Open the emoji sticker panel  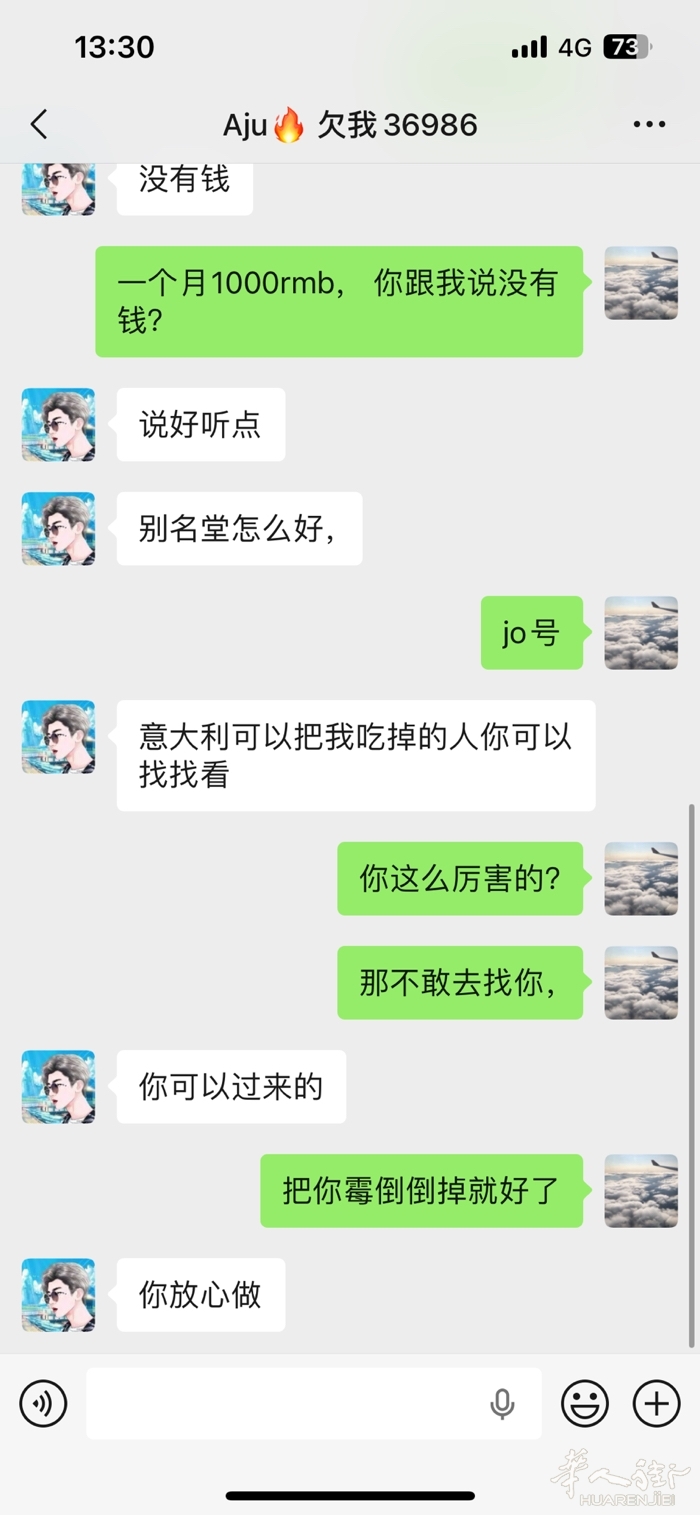585,1404
